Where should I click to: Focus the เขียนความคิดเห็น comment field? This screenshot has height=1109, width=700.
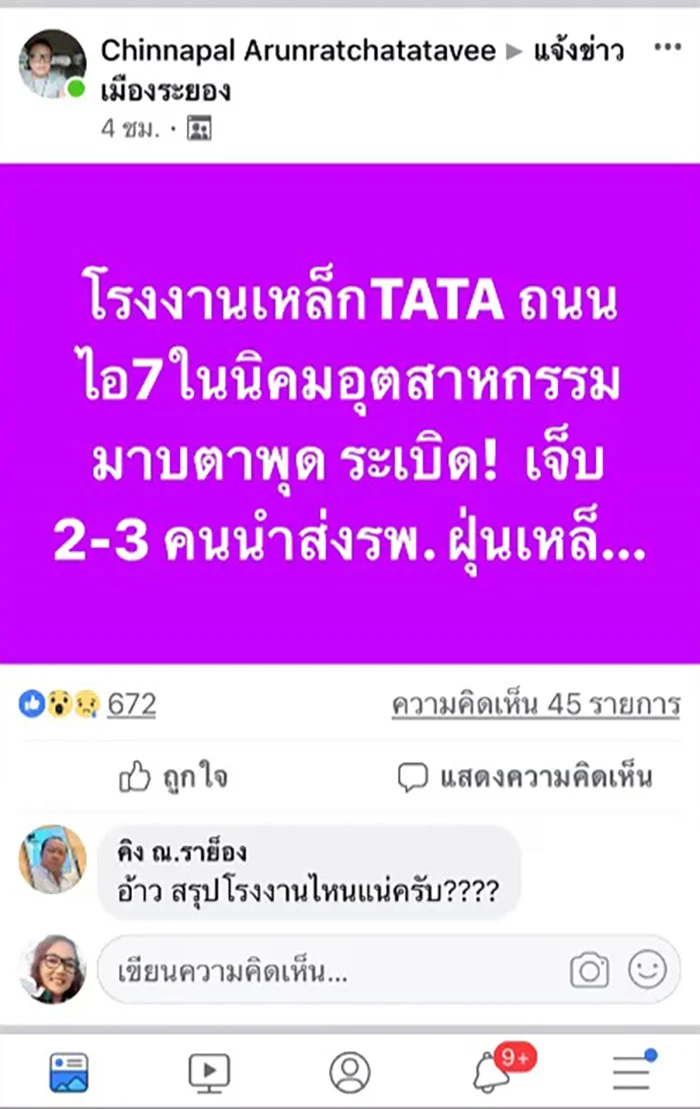point(330,970)
